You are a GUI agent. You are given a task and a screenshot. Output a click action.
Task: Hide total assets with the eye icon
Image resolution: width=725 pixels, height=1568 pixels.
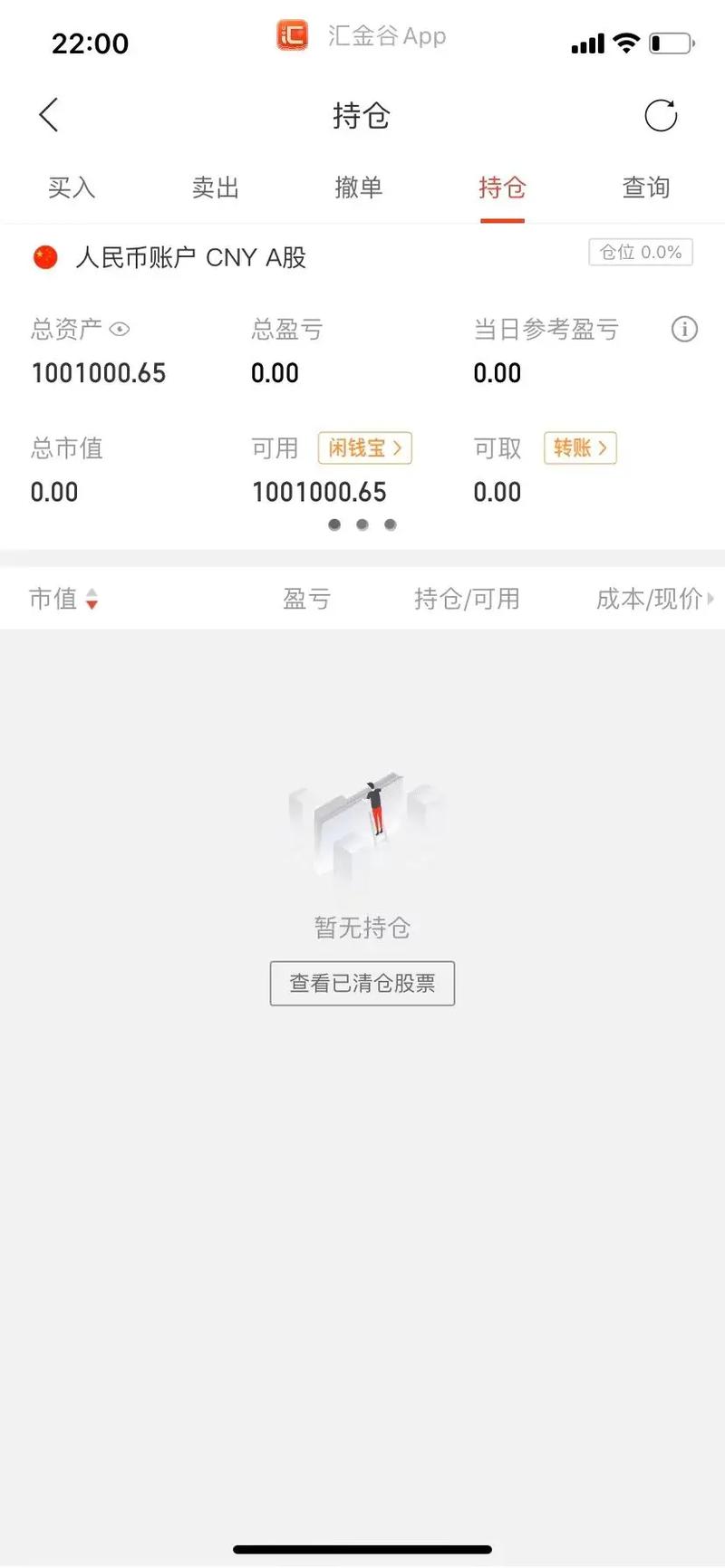coord(120,330)
